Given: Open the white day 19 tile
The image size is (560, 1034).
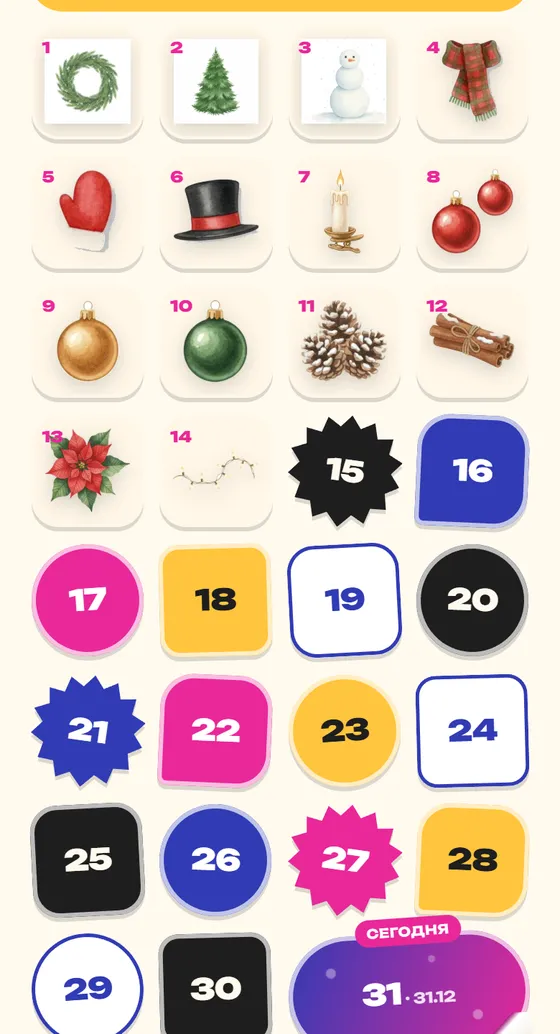Looking at the screenshot, I should (344, 600).
